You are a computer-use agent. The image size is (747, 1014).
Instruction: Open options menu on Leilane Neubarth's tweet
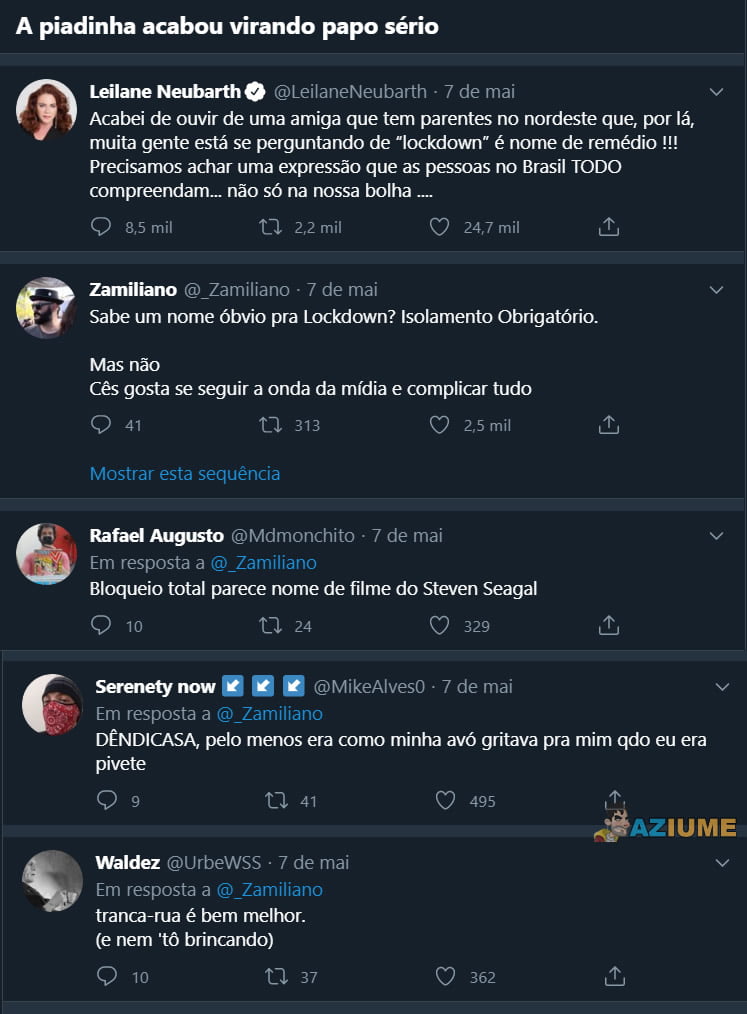(717, 91)
